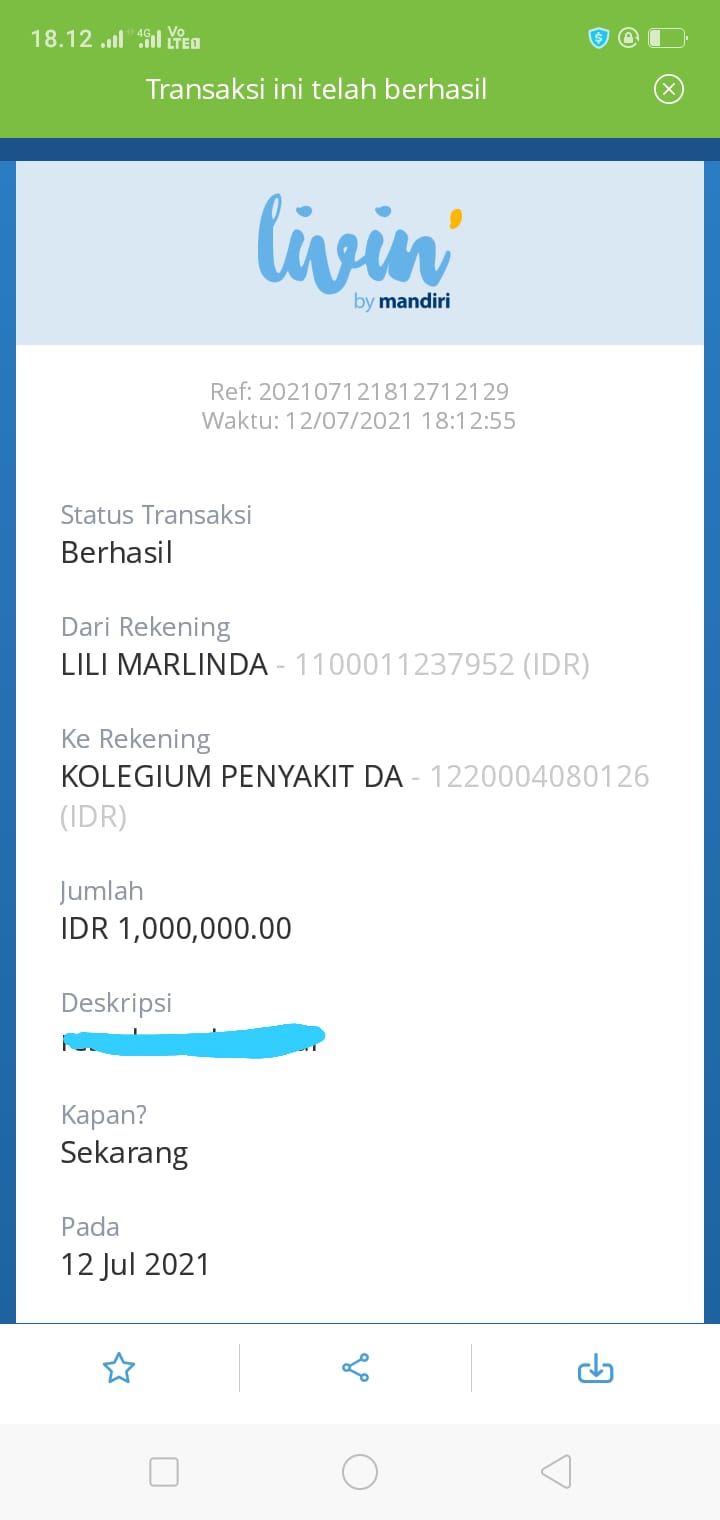Open the recent apps view
Screen dimensions: 720x1520
point(164,1471)
